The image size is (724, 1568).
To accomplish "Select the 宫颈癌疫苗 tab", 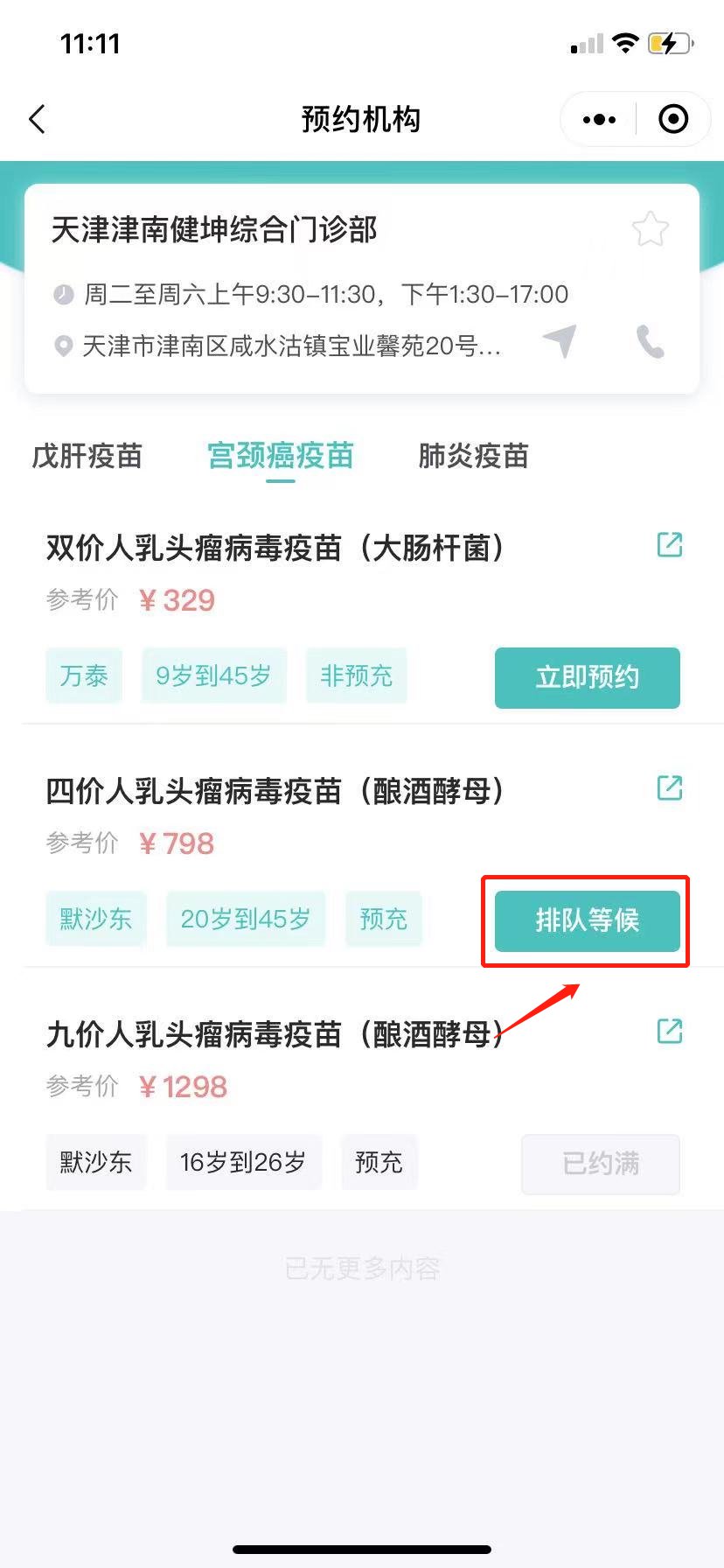I will 281,456.
